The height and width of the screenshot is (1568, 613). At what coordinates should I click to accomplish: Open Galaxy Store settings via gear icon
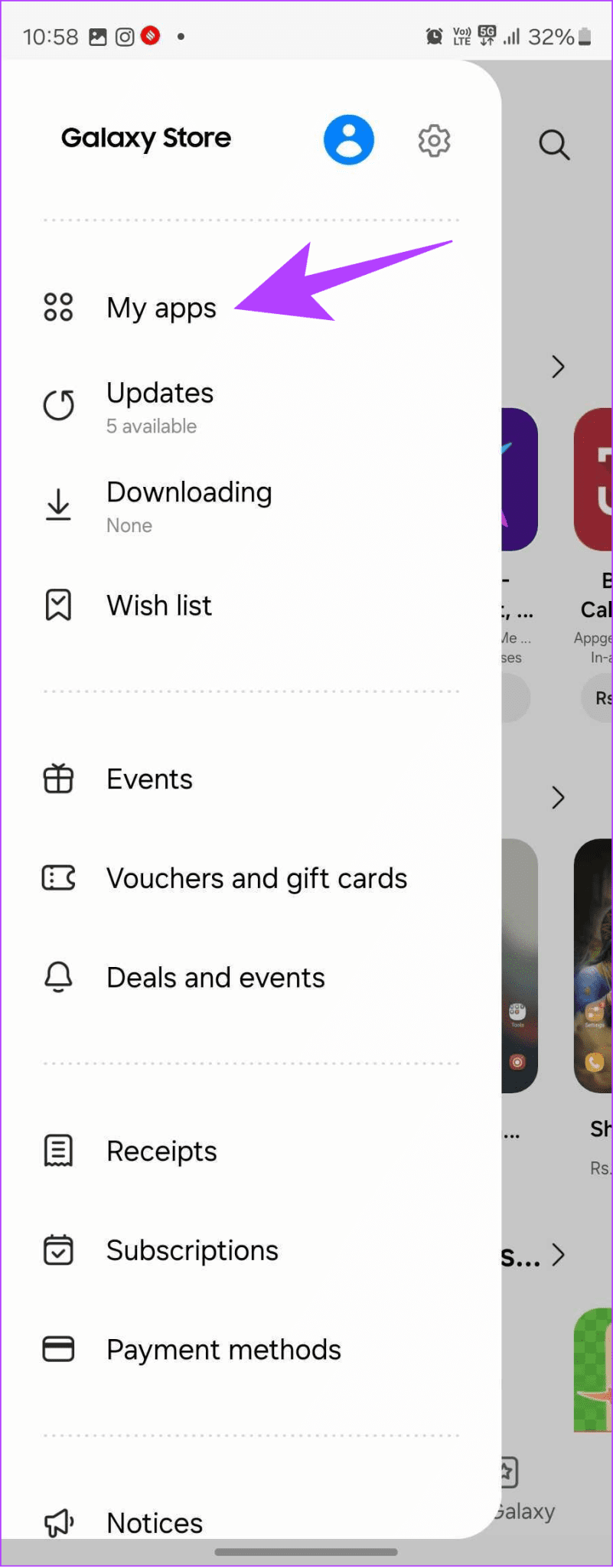pos(433,140)
